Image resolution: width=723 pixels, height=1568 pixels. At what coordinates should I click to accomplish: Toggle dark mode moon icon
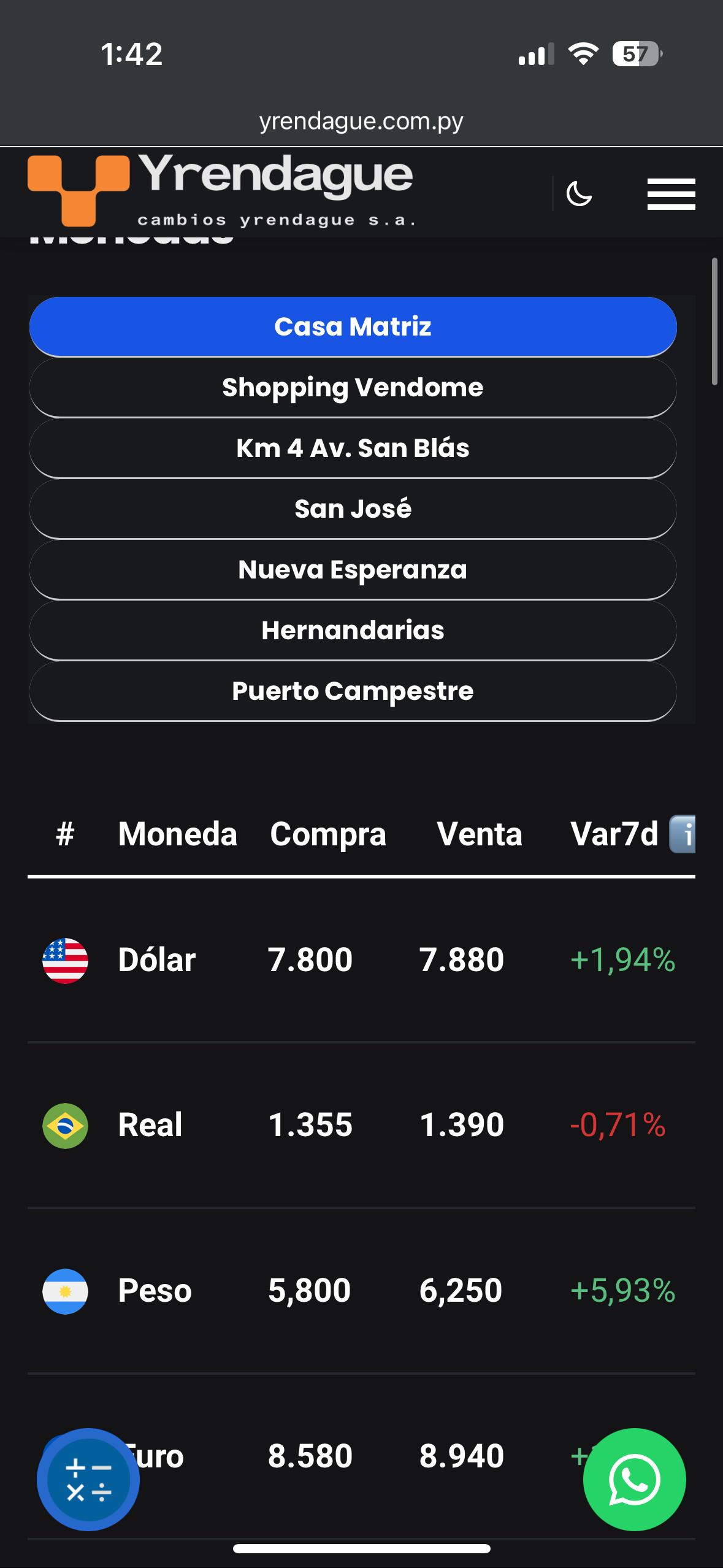(x=579, y=194)
